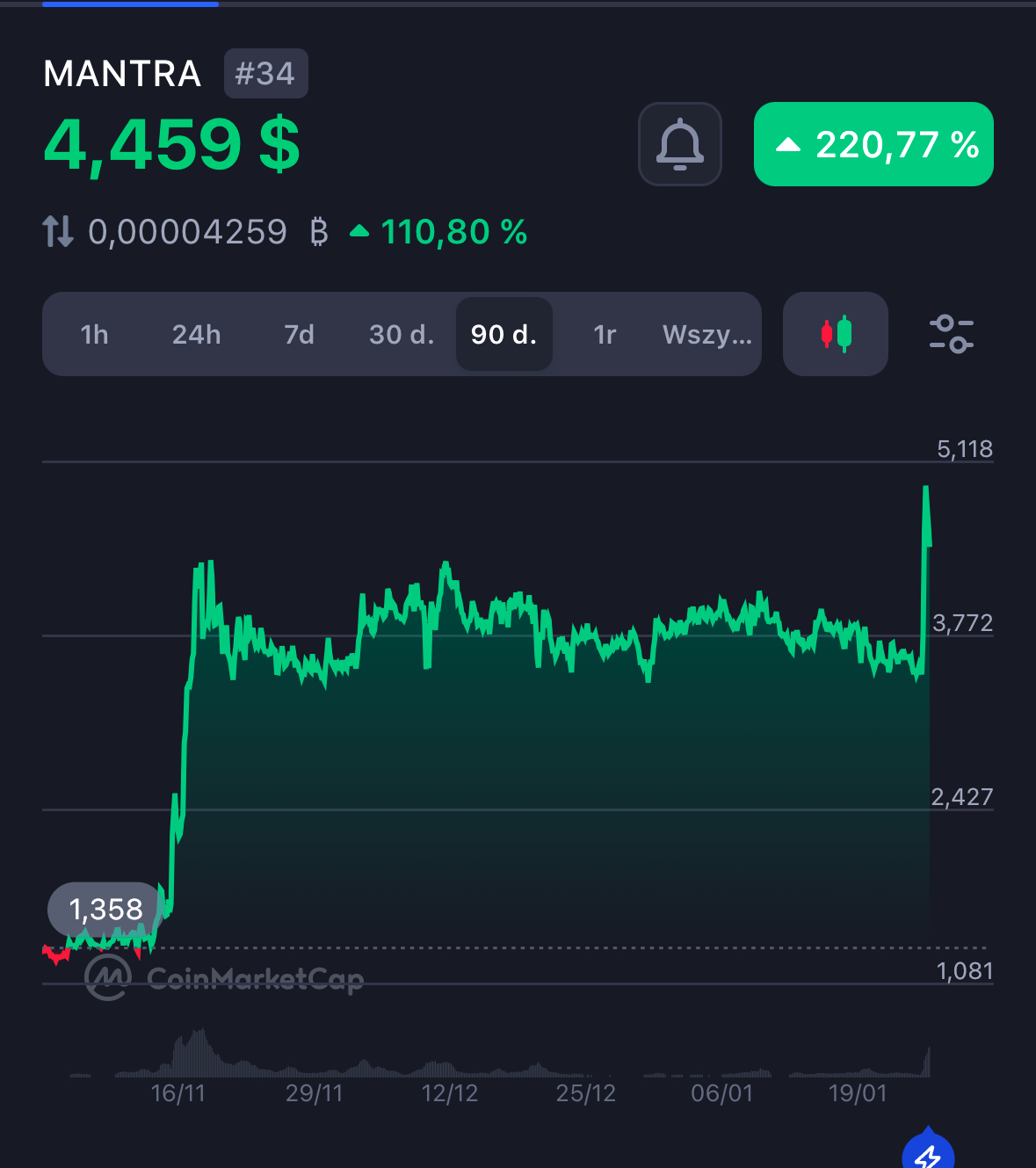
Task: Switch to candlestick chart view
Action: tap(836, 334)
